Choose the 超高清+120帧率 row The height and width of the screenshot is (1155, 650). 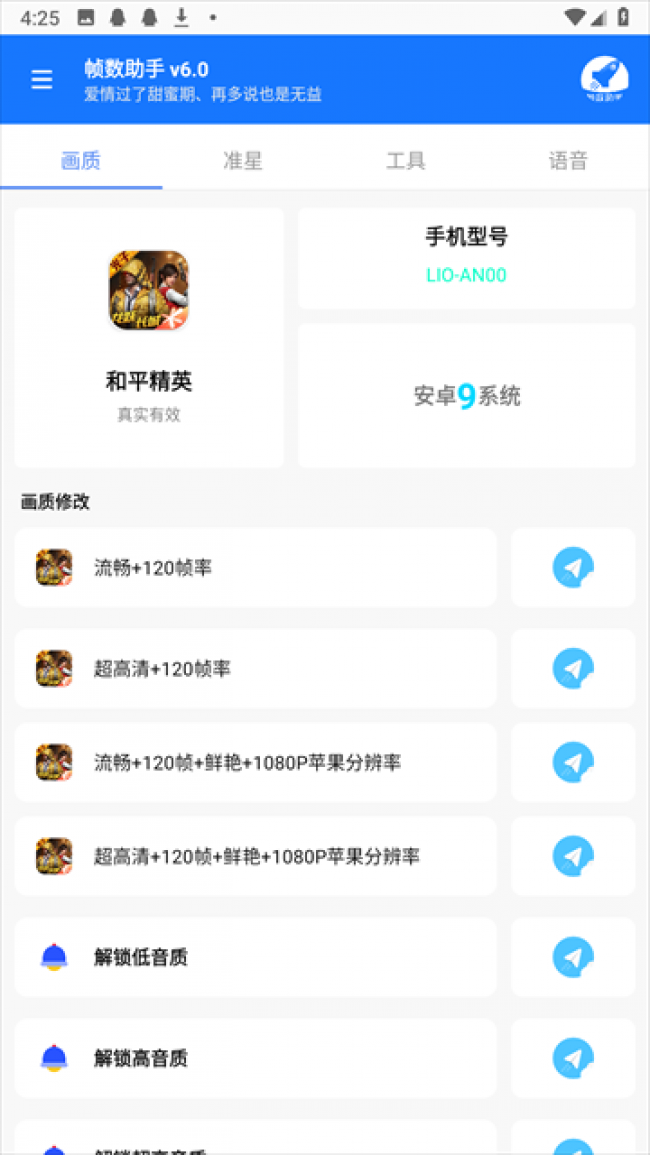click(x=255, y=668)
